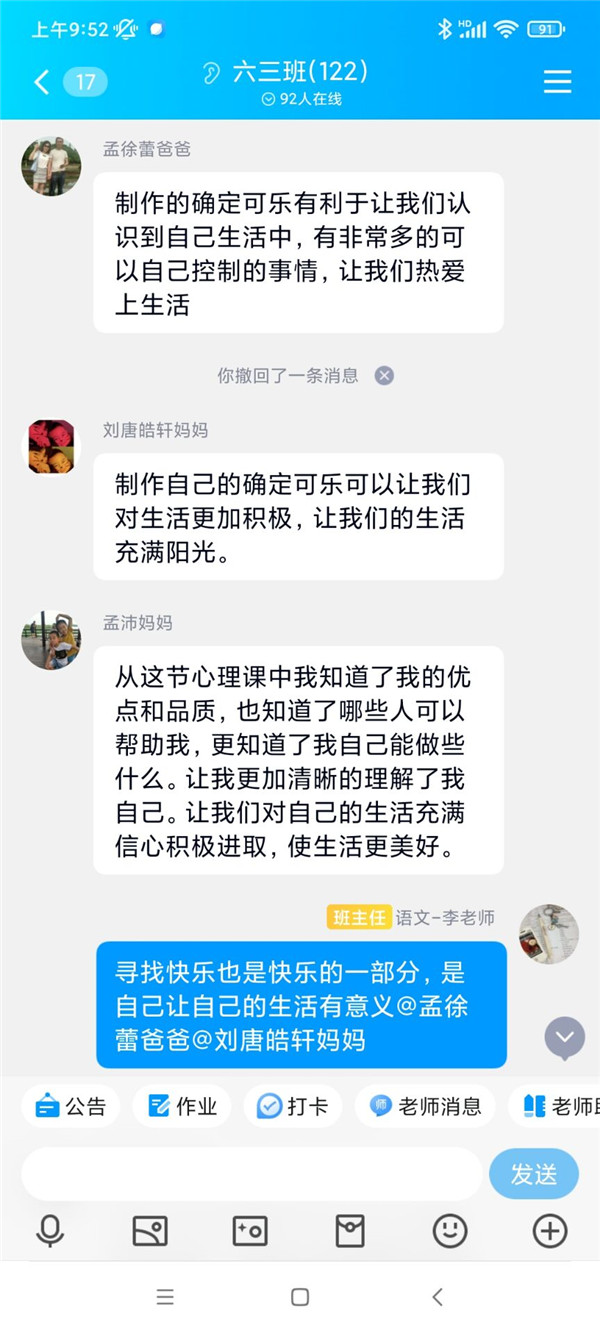Open the 作业 chip
Viewport: 600px width, 1333px height.
pyautogui.click(x=182, y=1106)
